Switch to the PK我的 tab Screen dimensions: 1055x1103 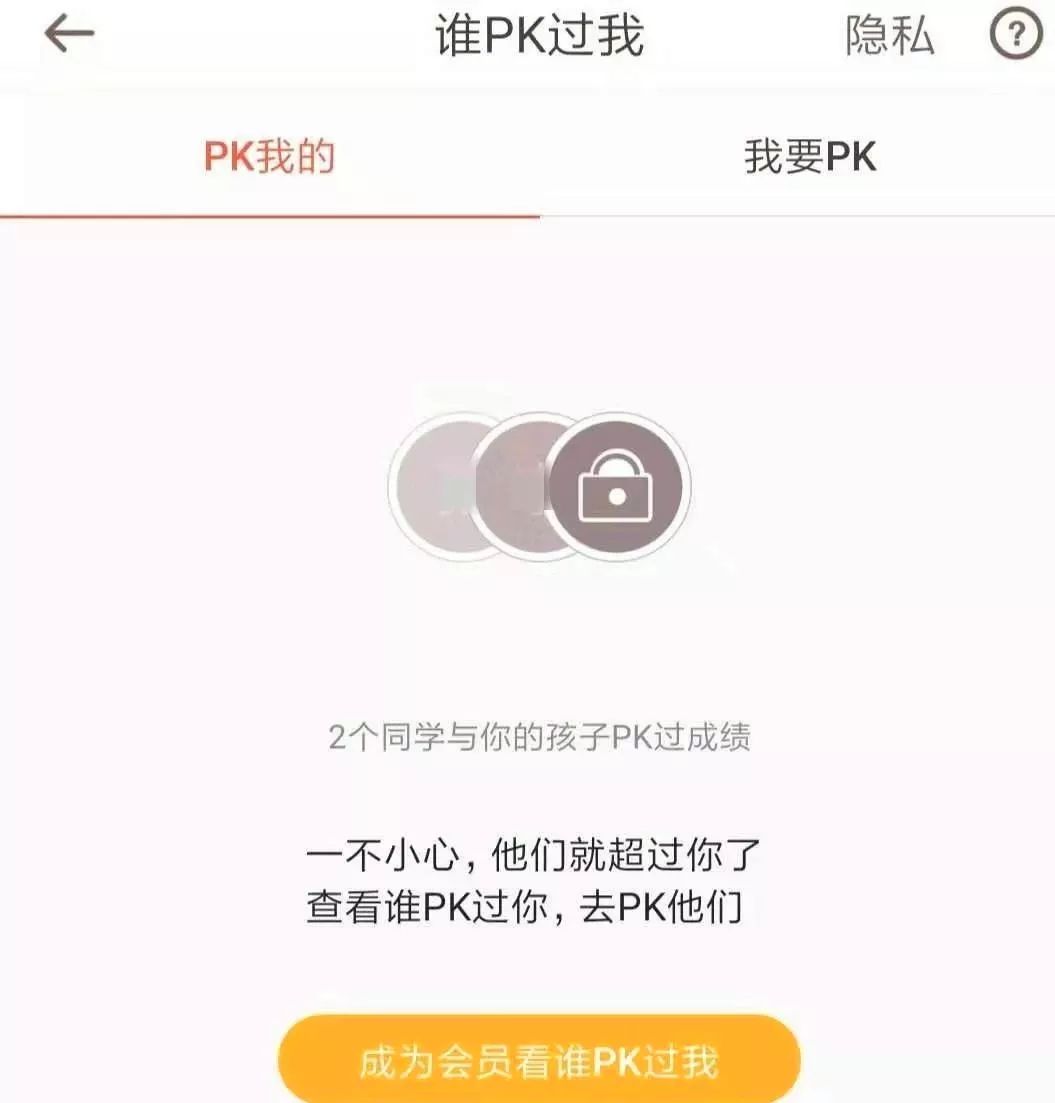pos(269,158)
